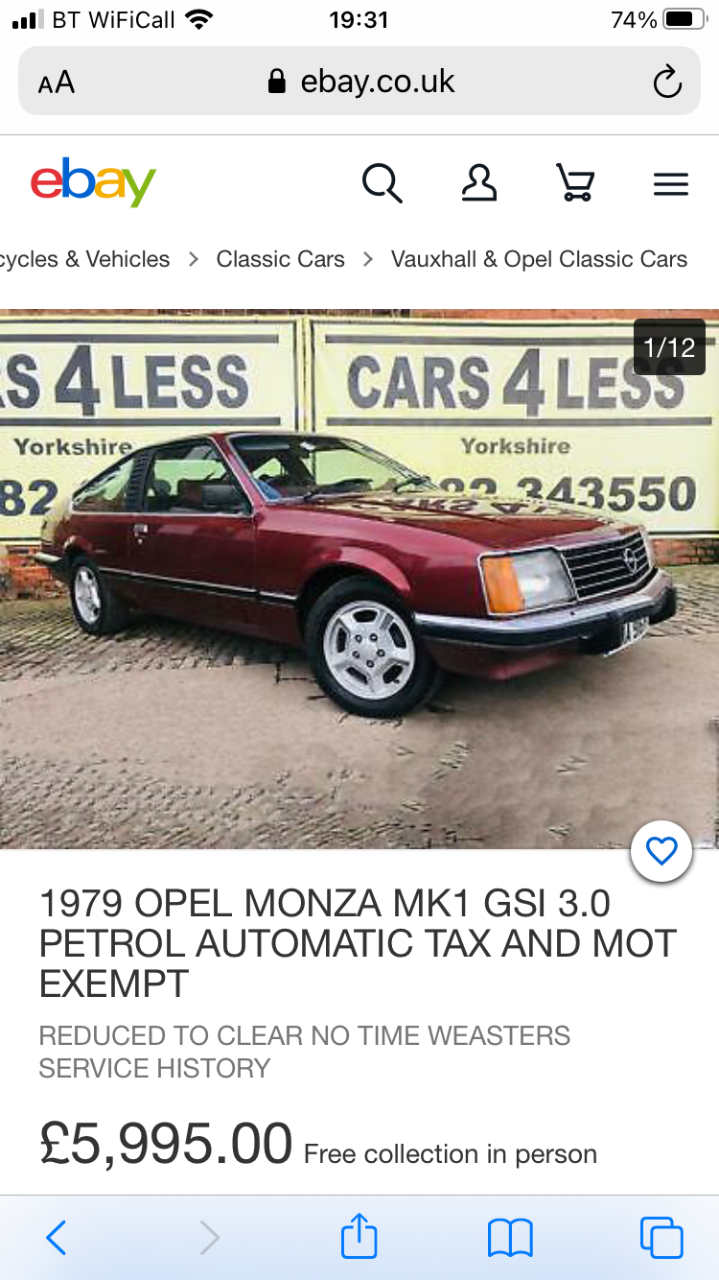The height and width of the screenshot is (1280, 719).
Task: Open the Classic Cars breadcrumb
Action: [x=280, y=259]
